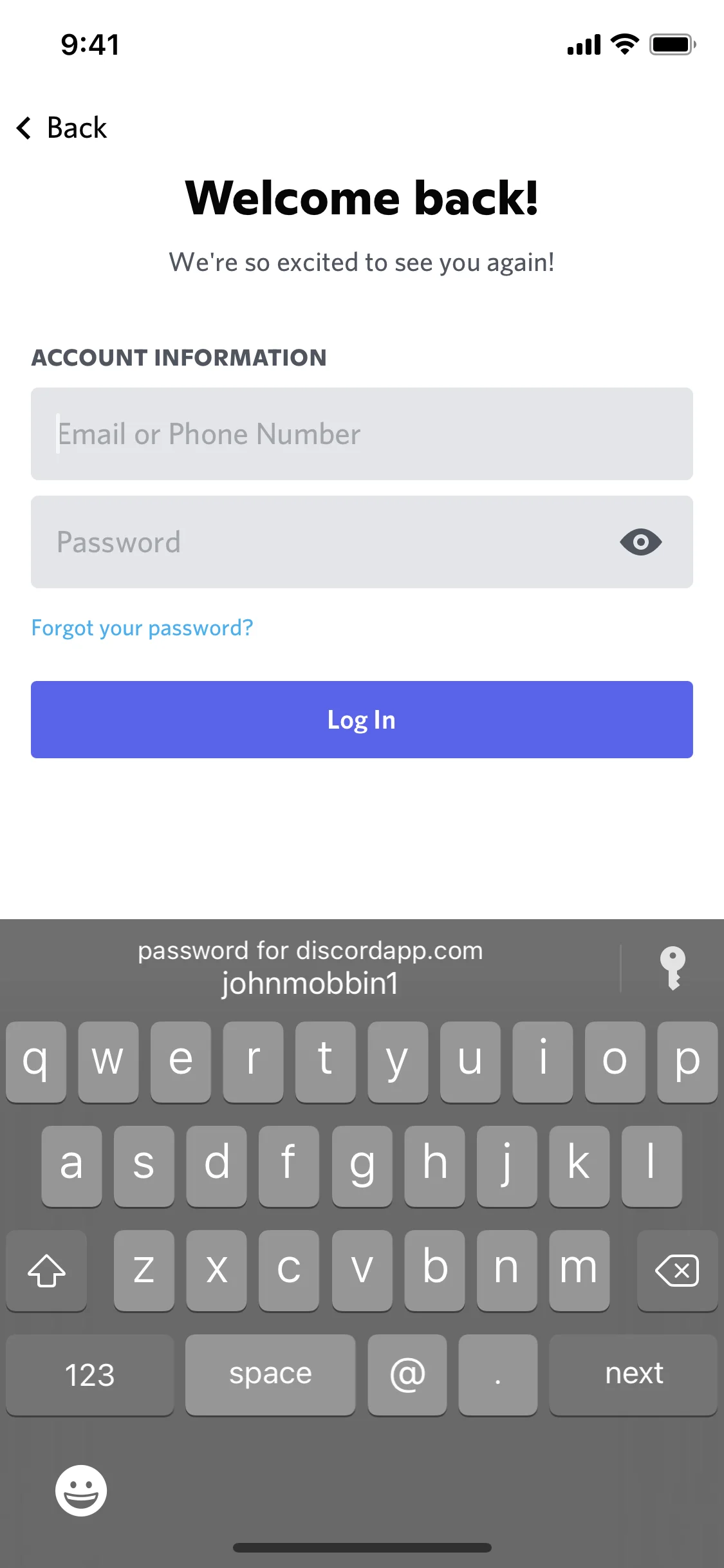Select the ACCOUNT INFORMATION section header
724x1568 pixels.
179,358
